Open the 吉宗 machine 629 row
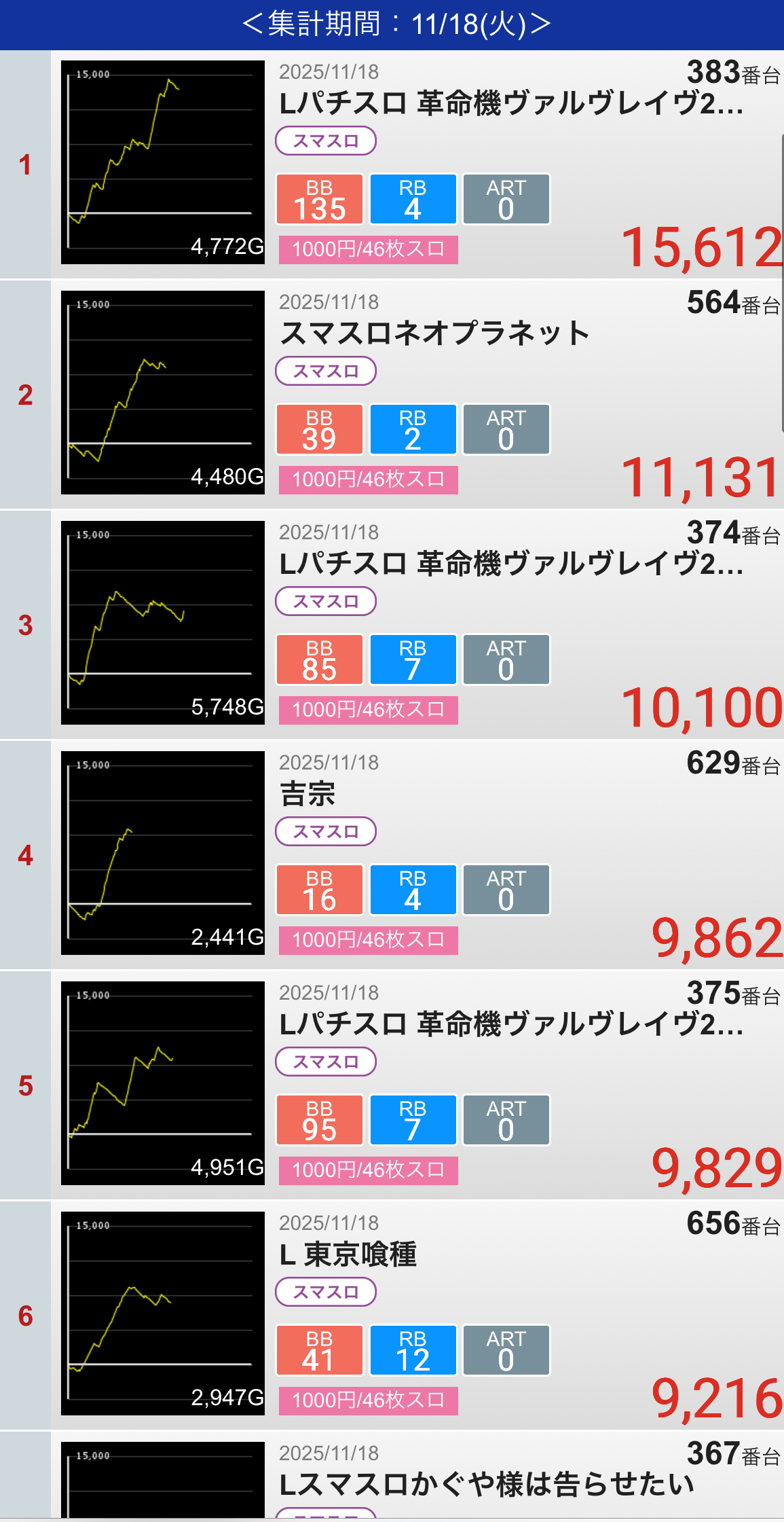The width and height of the screenshot is (784, 1522). (434, 794)
